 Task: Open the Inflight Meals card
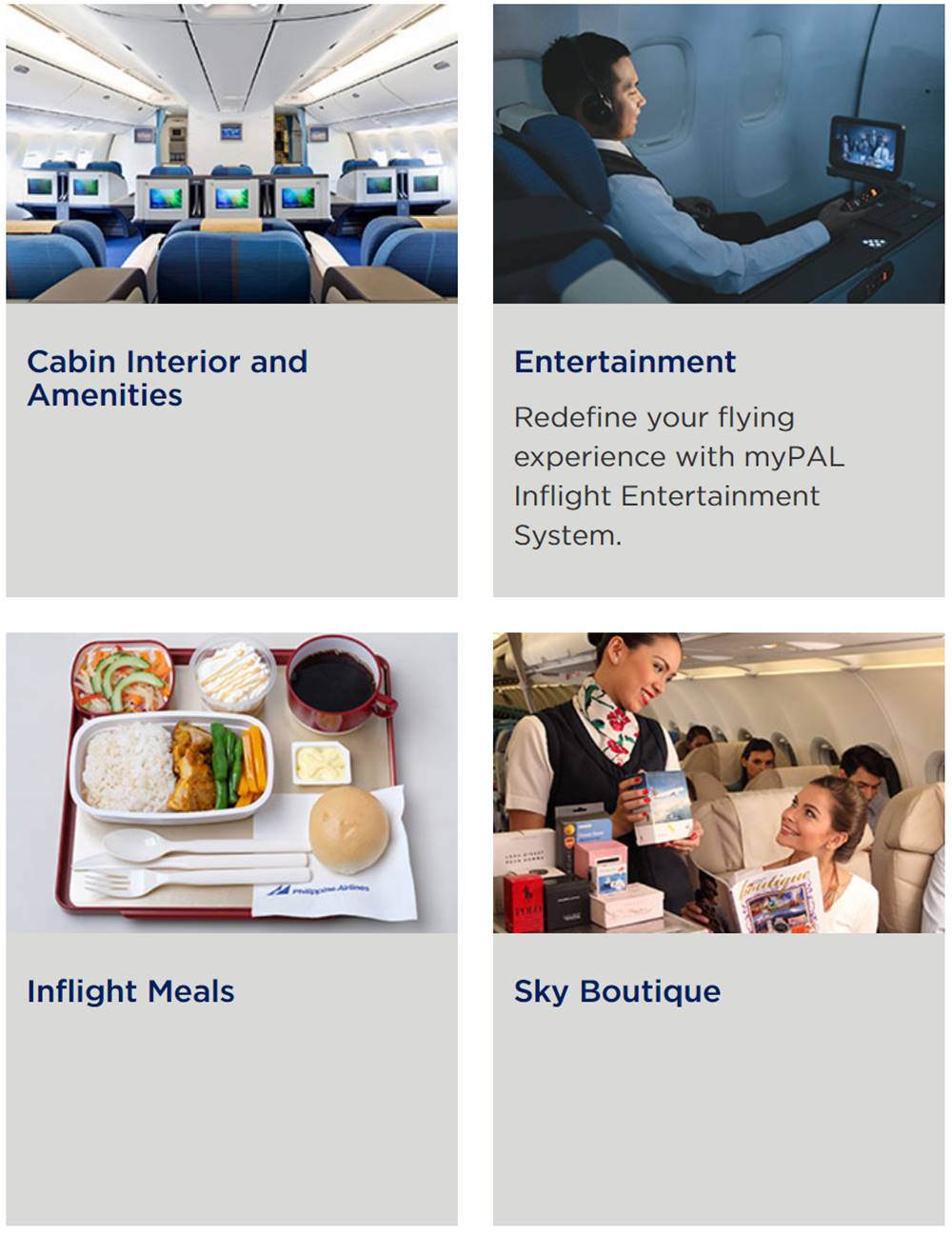pyautogui.click(x=130, y=991)
